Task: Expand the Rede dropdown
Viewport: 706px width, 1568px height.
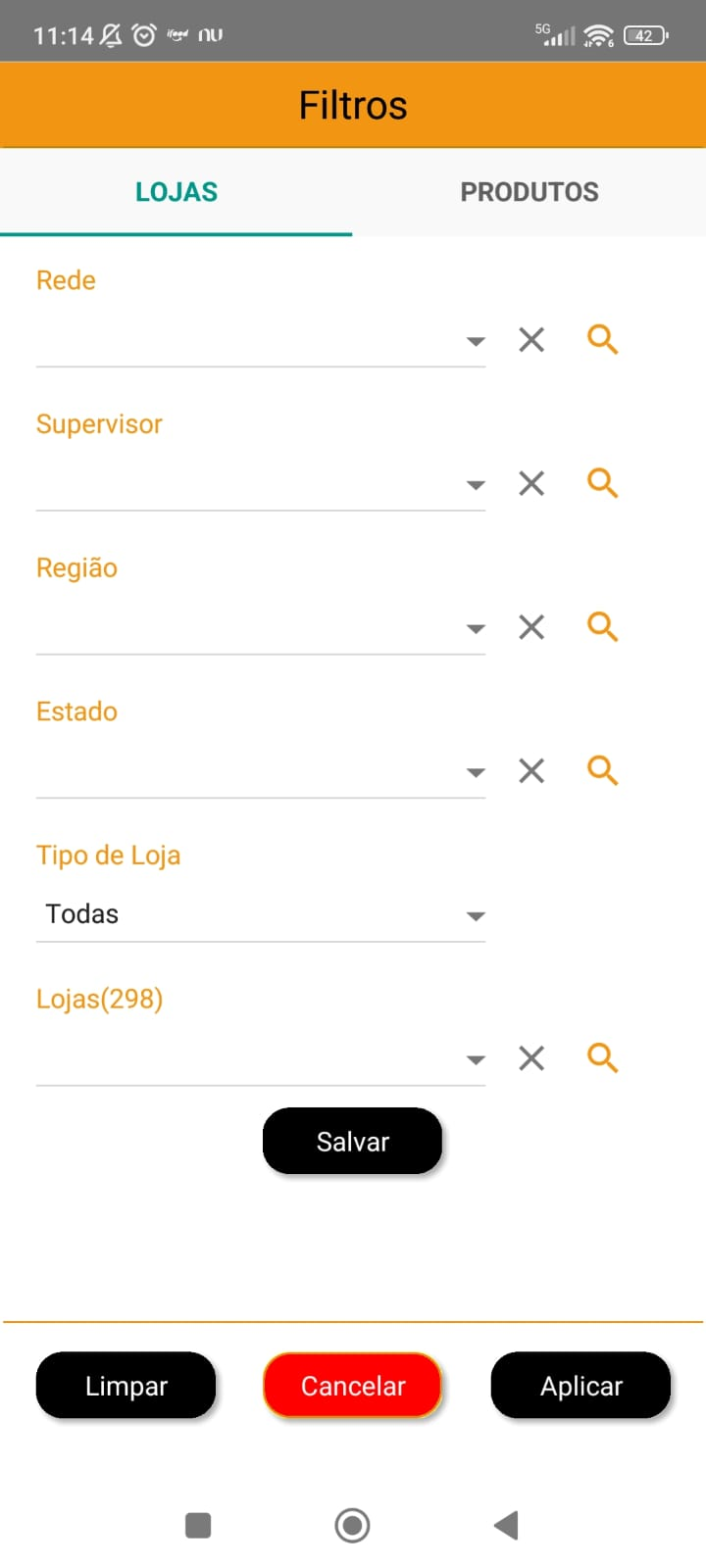Action: (261, 341)
